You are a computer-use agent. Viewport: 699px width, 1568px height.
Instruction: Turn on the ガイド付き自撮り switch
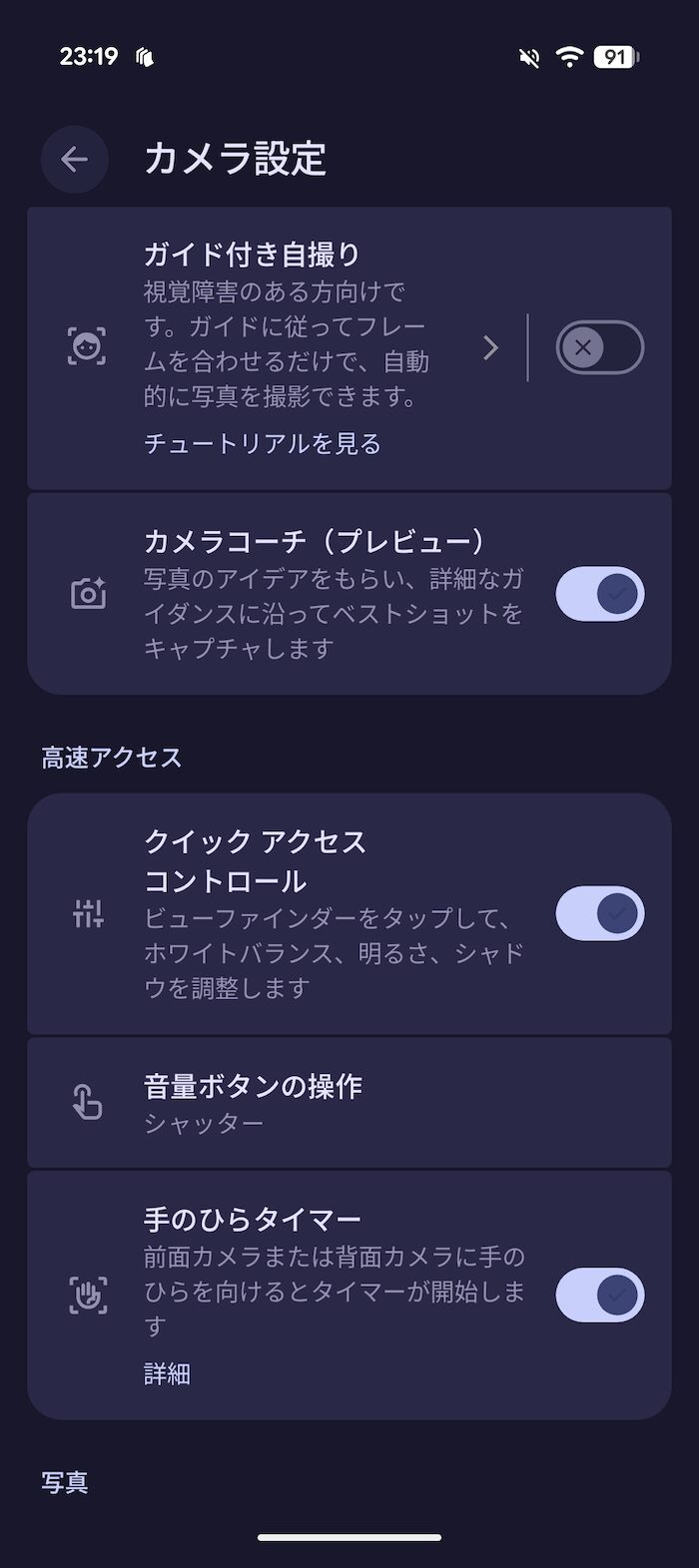coord(599,347)
